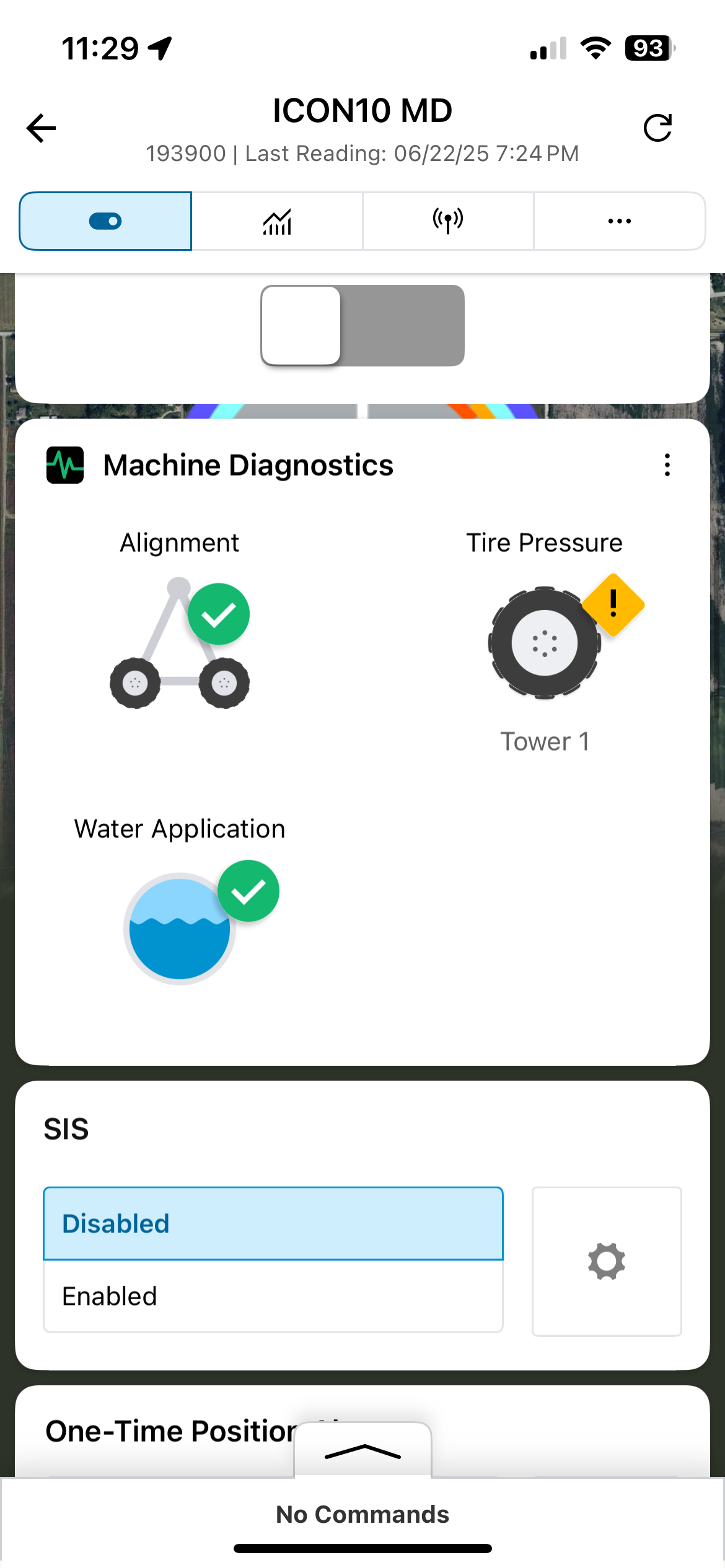The width and height of the screenshot is (725, 1568).
Task: Select the controls toggle tab
Action: pos(105,221)
